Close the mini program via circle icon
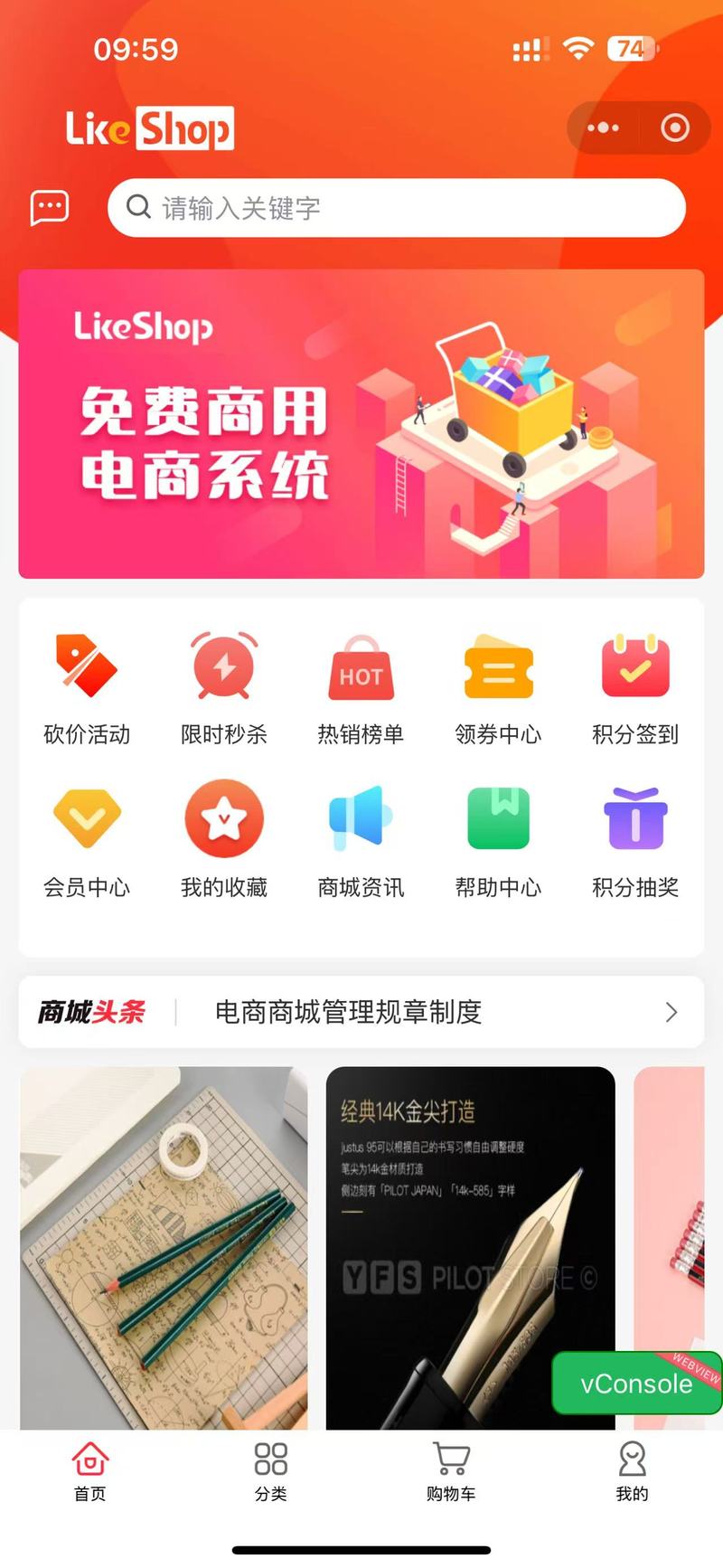The height and width of the screenshot is (1568, 723). pyautogui.click(x=675, y=128)
